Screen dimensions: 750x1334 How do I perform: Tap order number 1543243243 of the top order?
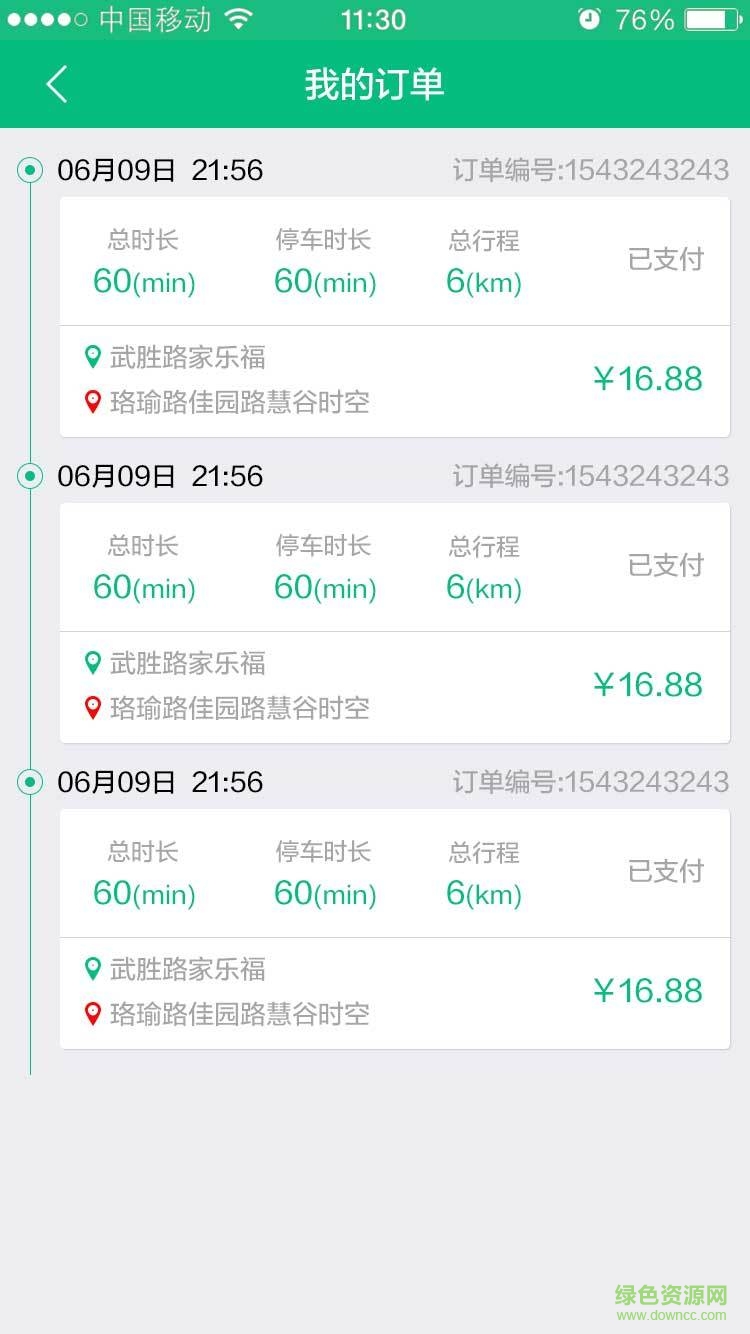pyautogui.click(x=592, y=170)
